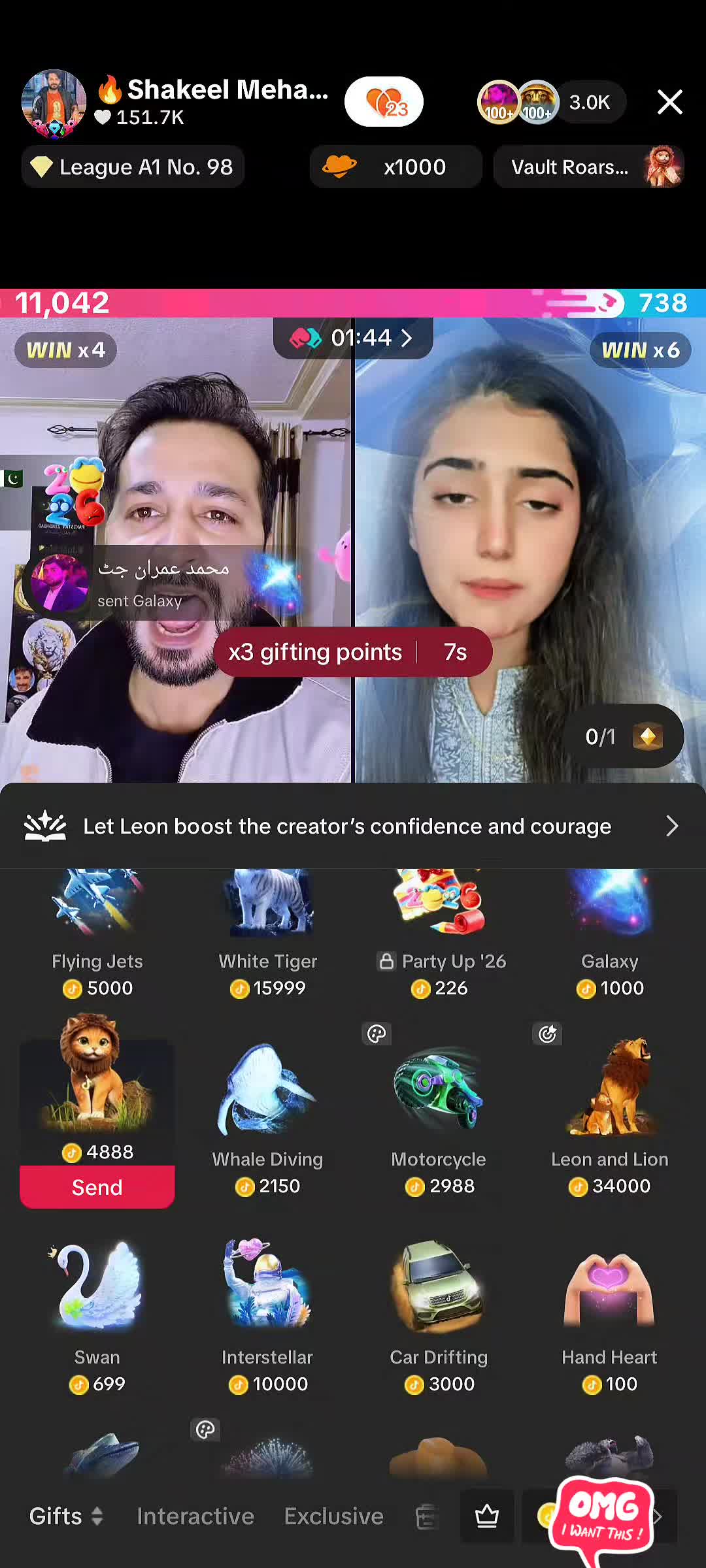
Task: Choose the Whale Diving gift
Action: click(x=268, y=1119)
